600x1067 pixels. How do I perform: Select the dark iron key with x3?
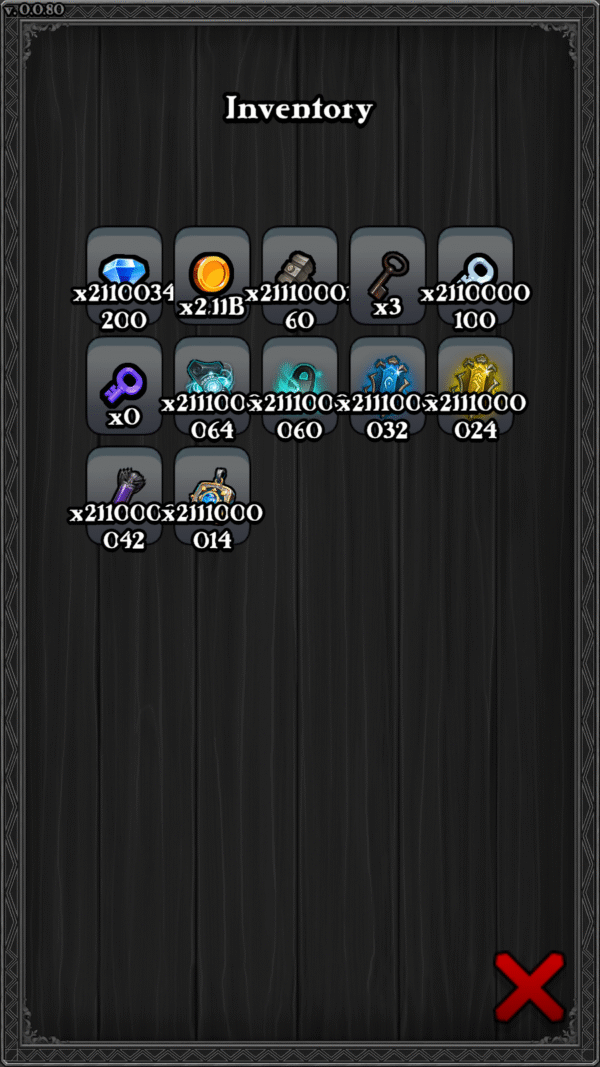(x=388, y=272)
